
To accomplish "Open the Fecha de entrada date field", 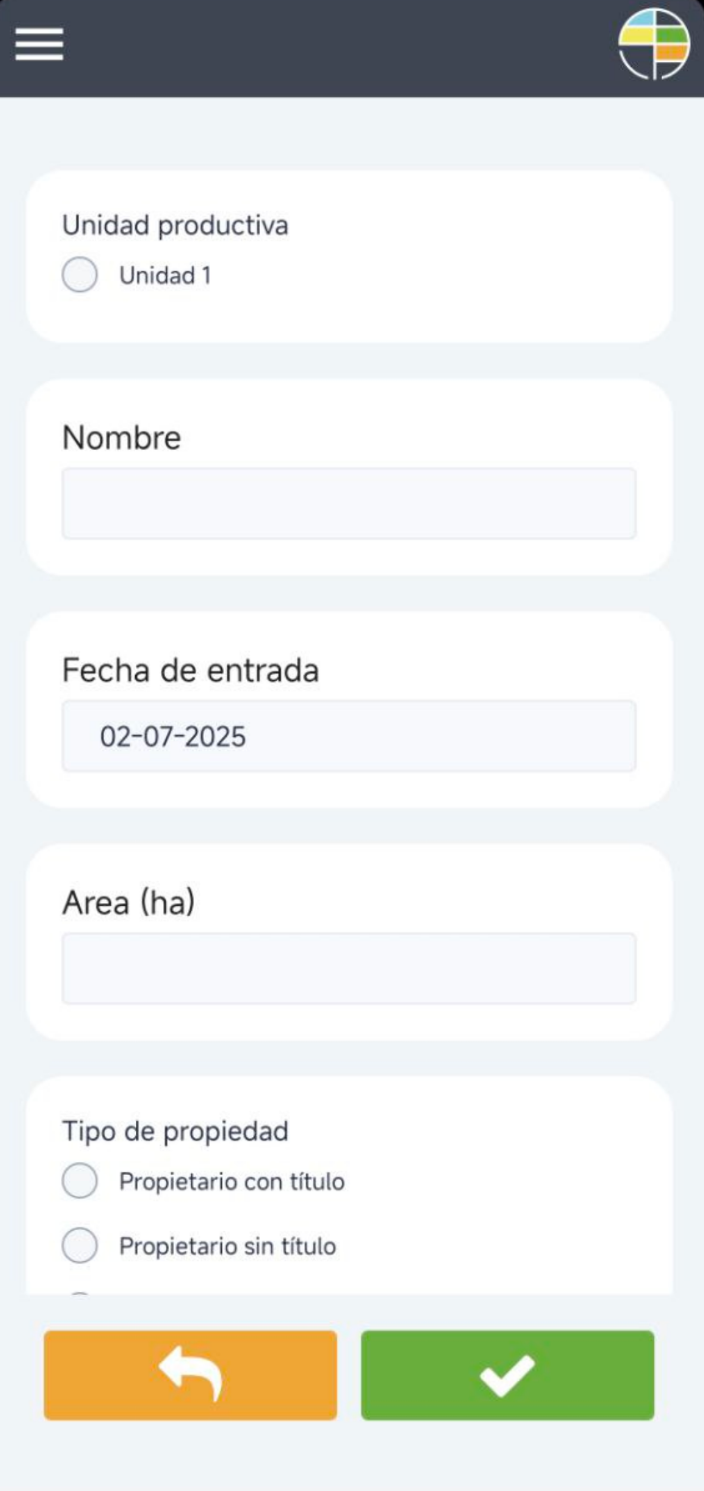I will (x=349, y=737).
